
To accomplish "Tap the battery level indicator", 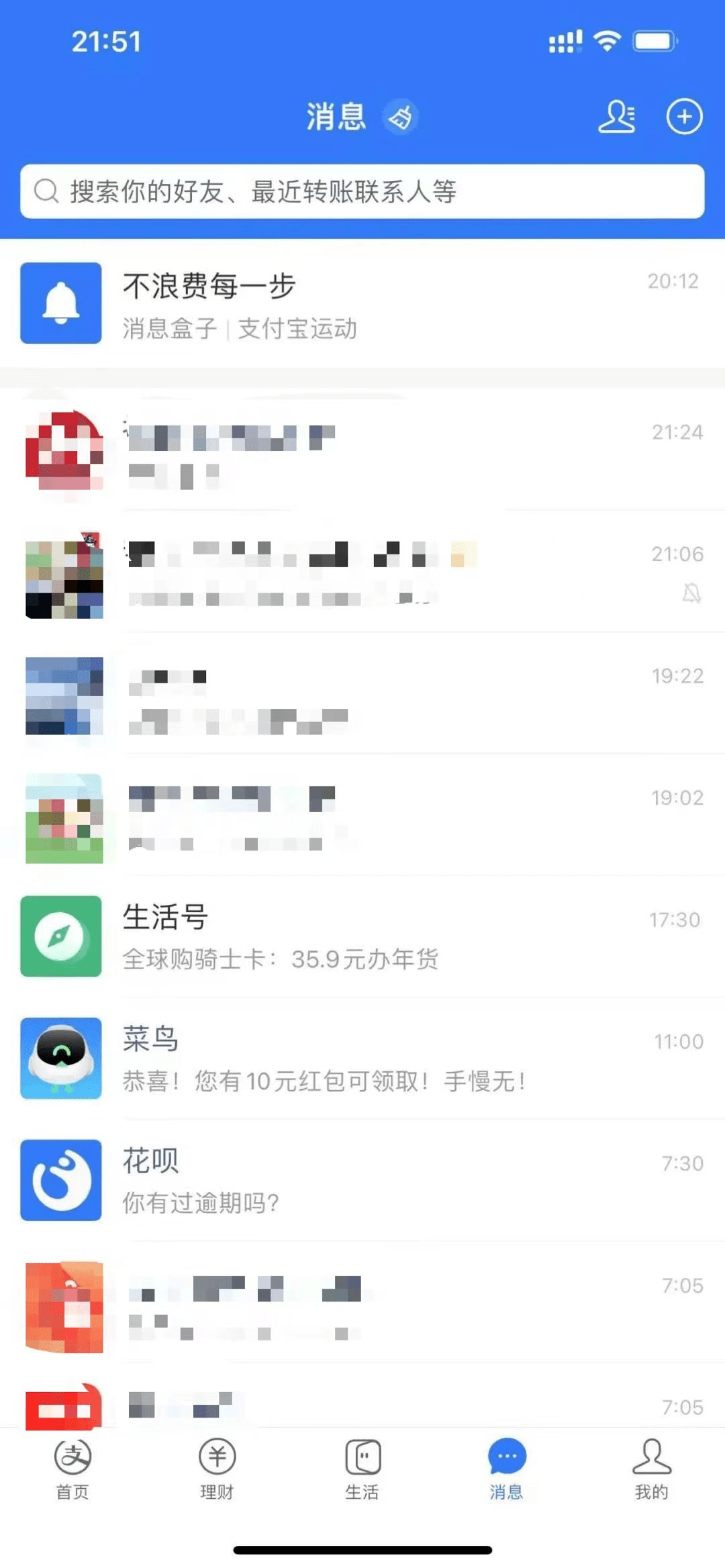I will [655, 40].
